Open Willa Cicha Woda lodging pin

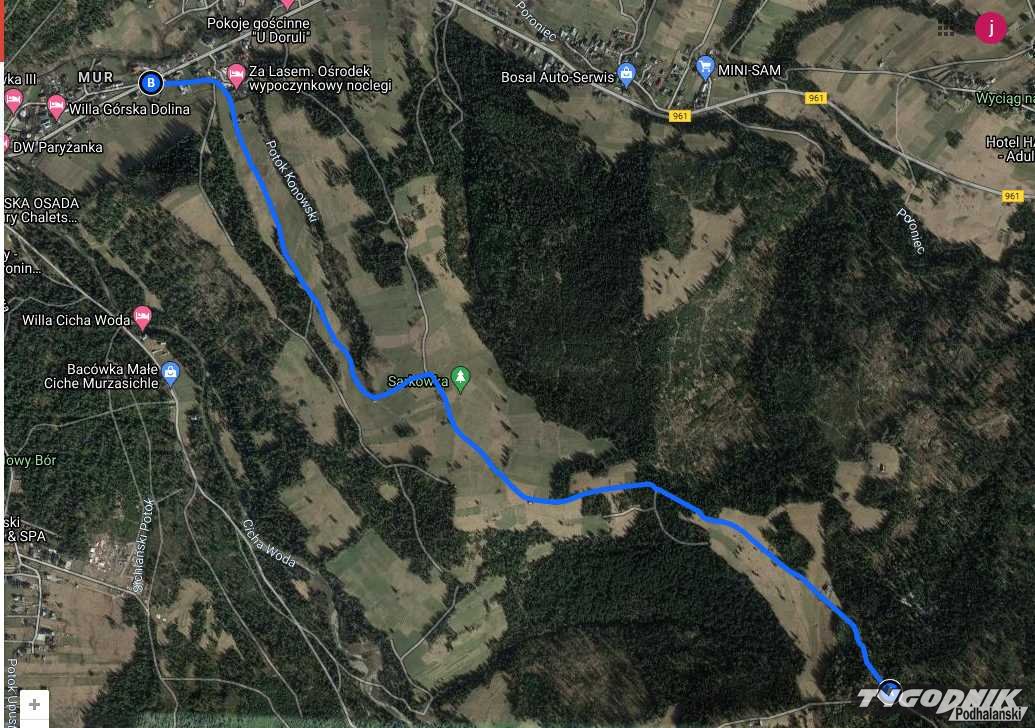[143, 318]
